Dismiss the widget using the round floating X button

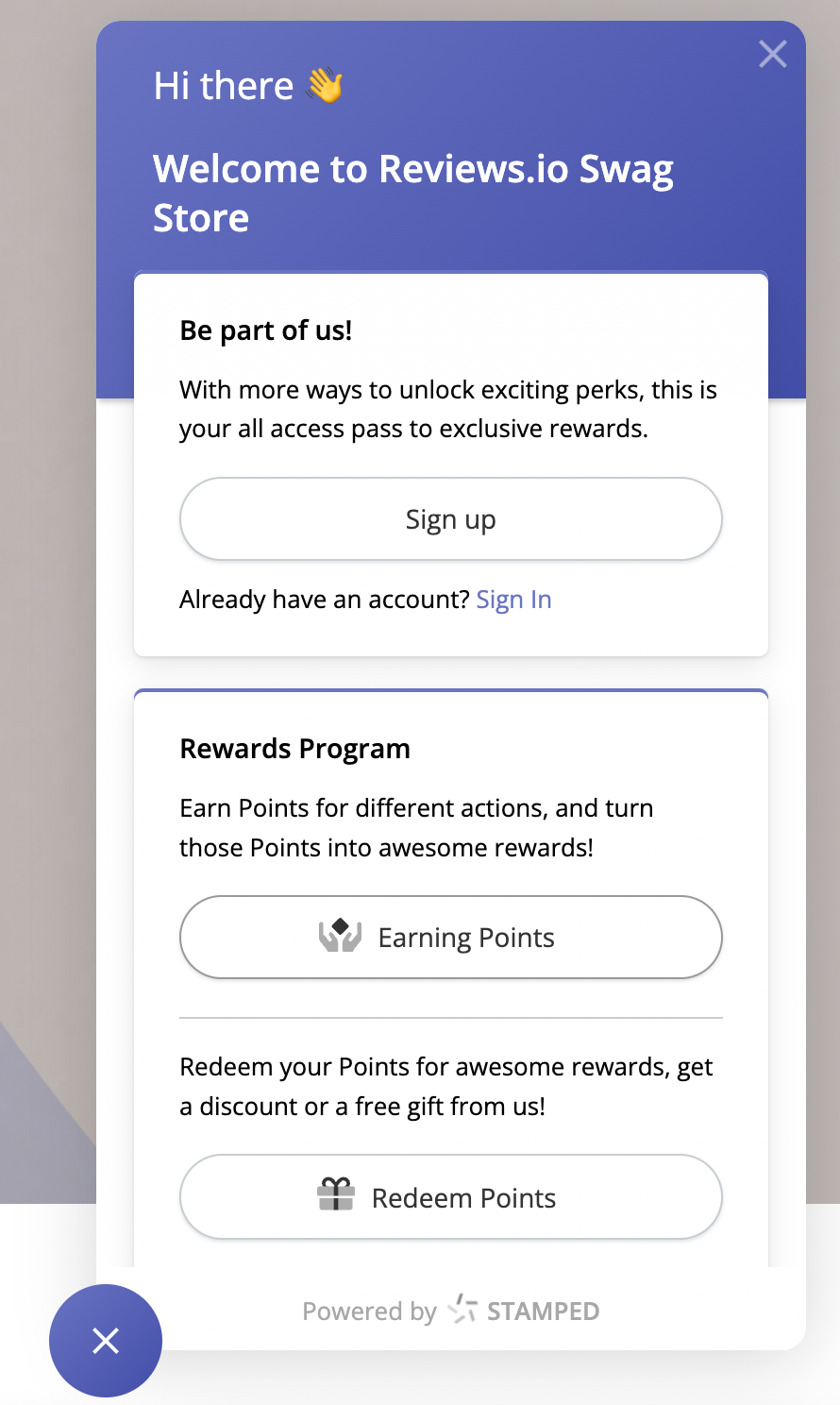pos(106,1341)
